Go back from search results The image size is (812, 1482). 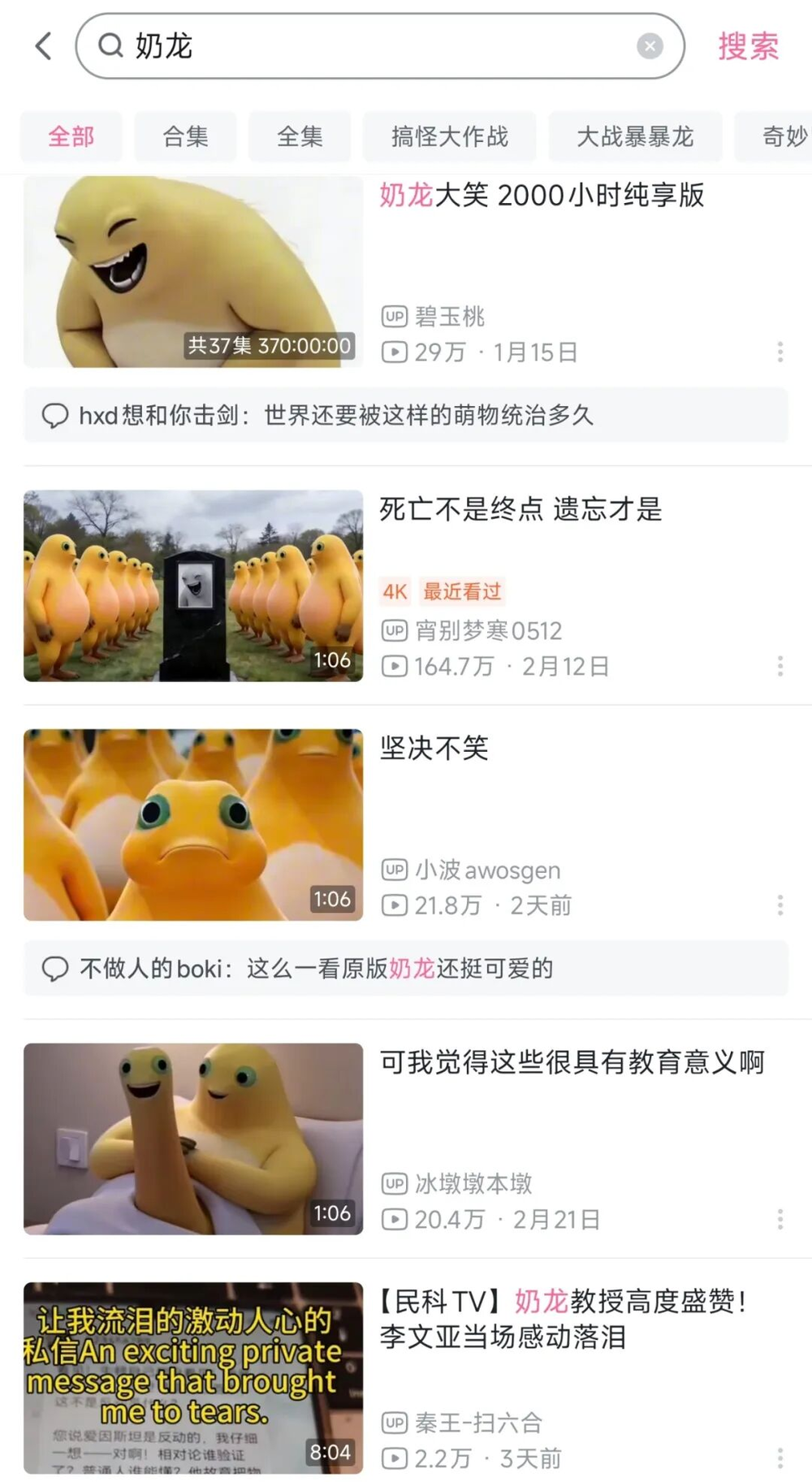click(44, 46)
